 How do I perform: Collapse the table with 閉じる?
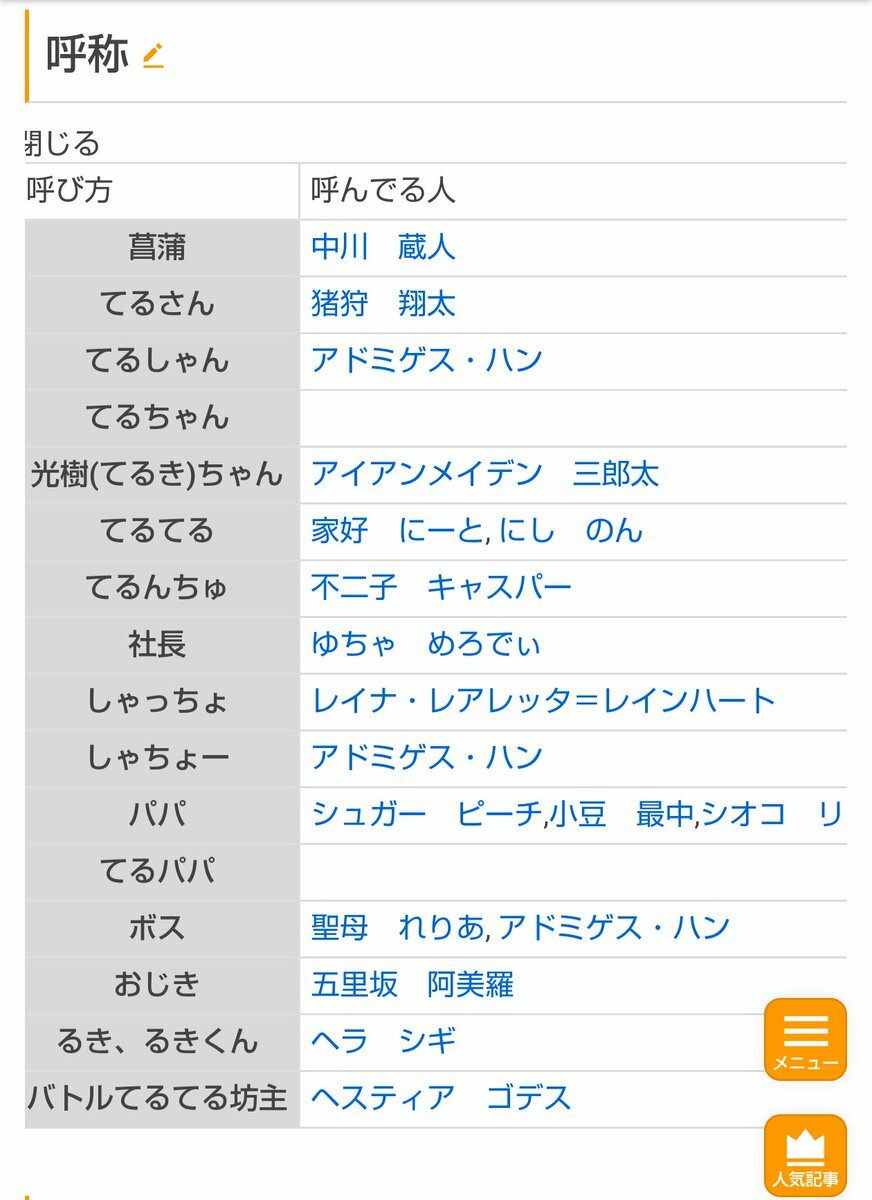pyautogui.click(x=62, y=144)
